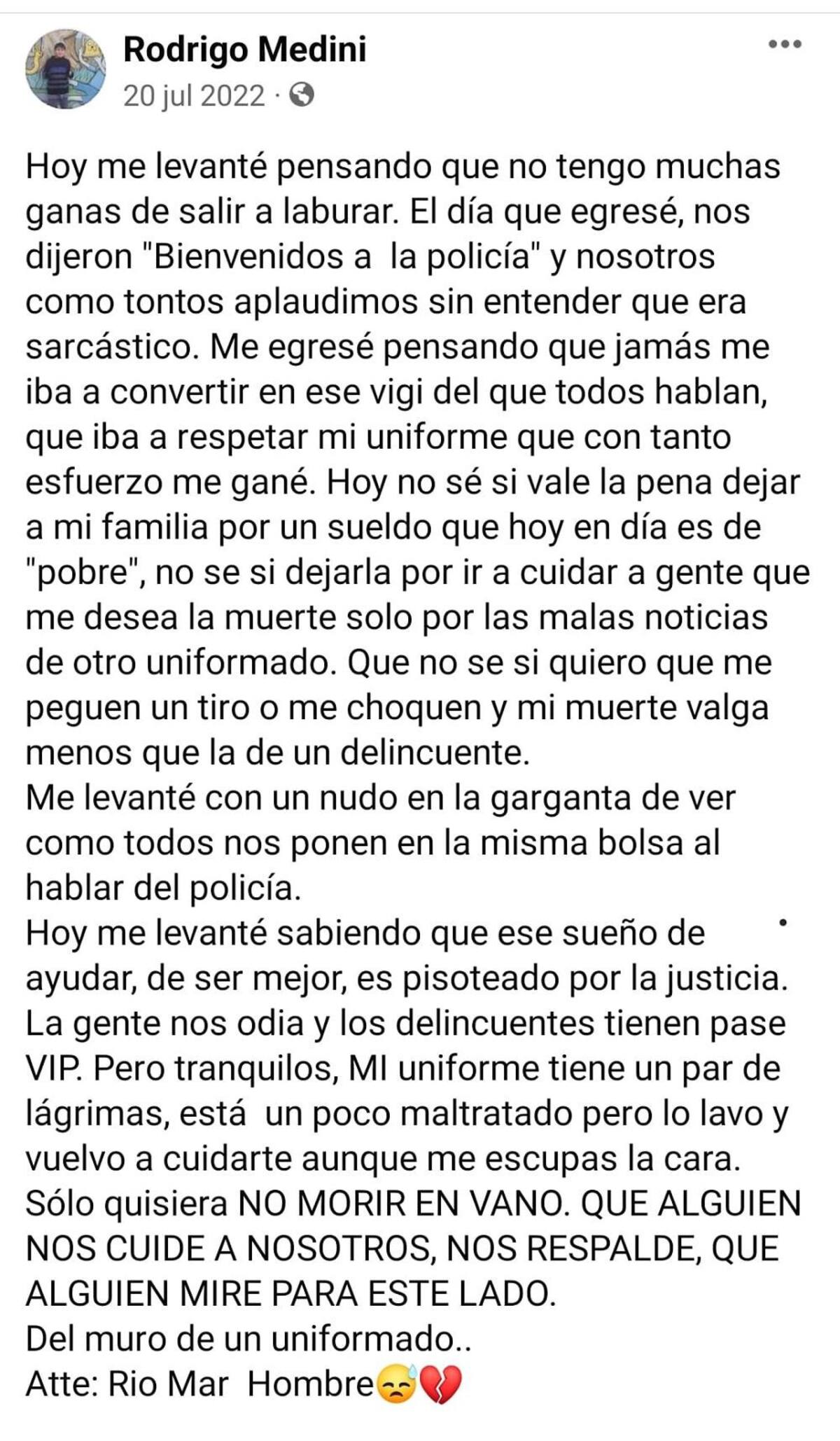The width and height of the screenshot is (840, 1441).
Task: Click the small dot beside the text
Action: pos(784,923)
